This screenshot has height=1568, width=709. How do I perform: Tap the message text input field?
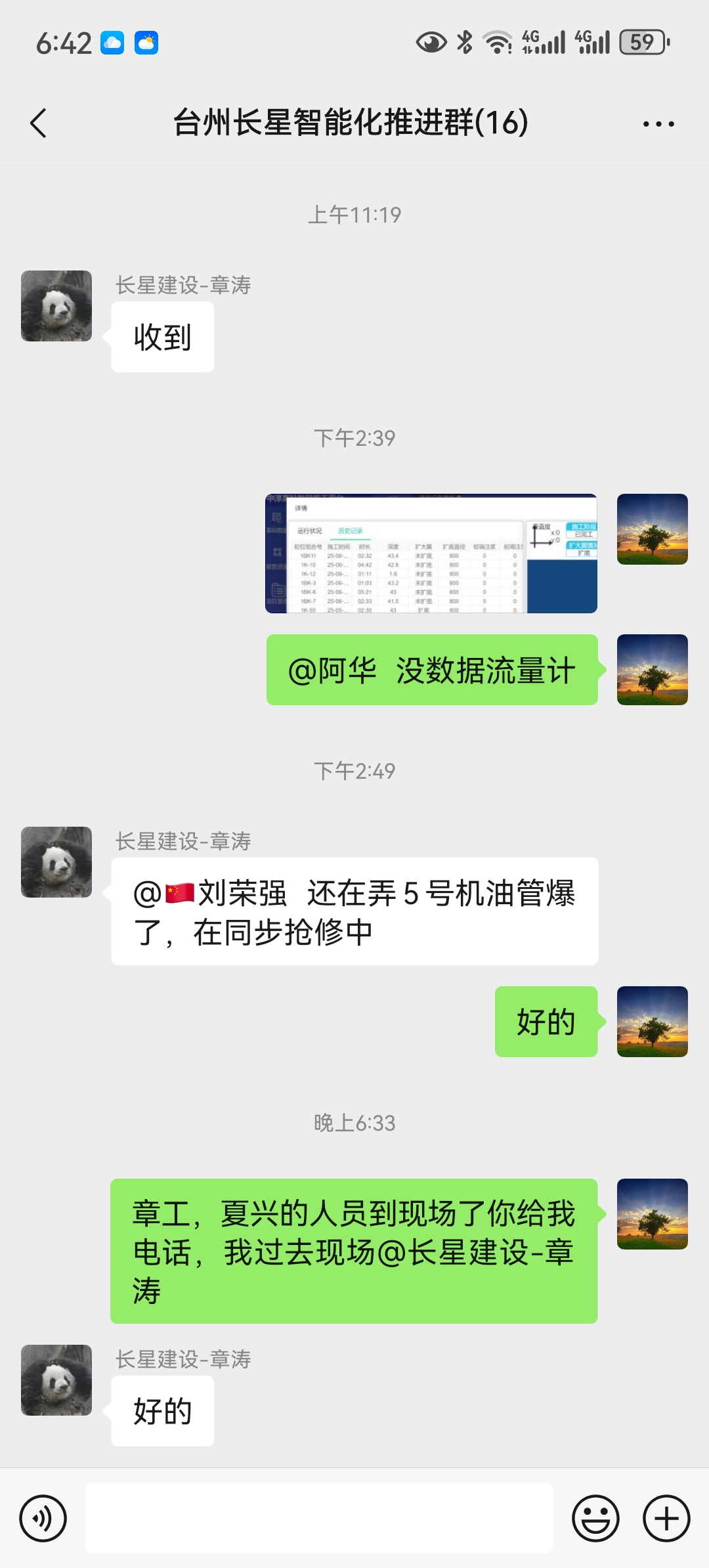click(x=318, y=1518)
